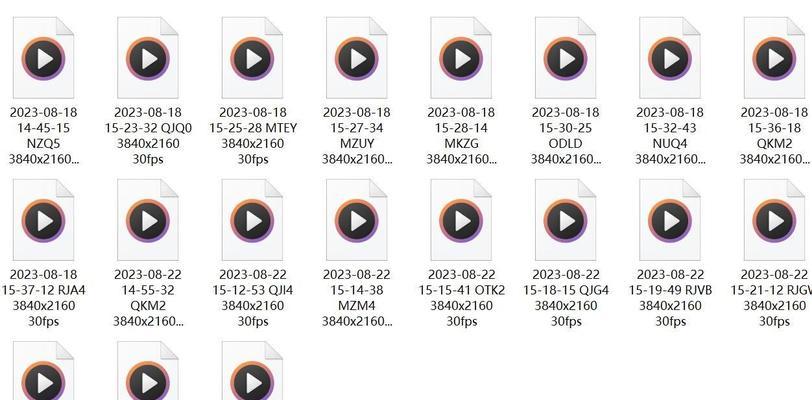This screenshot has width=812, height=400.
Task: Open video file 15-27-34 MZUY
Action: pos(357,58)
